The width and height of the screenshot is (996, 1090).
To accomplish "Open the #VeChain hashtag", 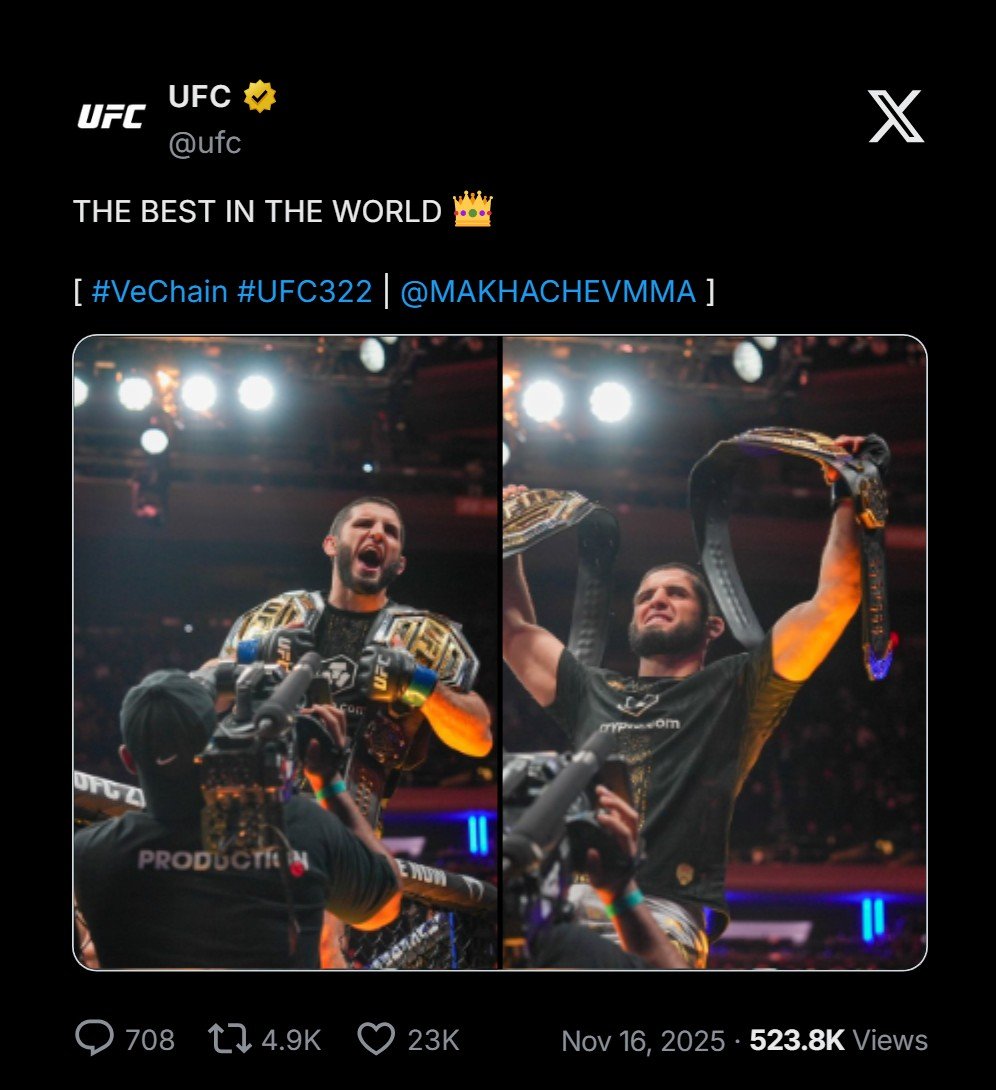I will coord(159,292).
